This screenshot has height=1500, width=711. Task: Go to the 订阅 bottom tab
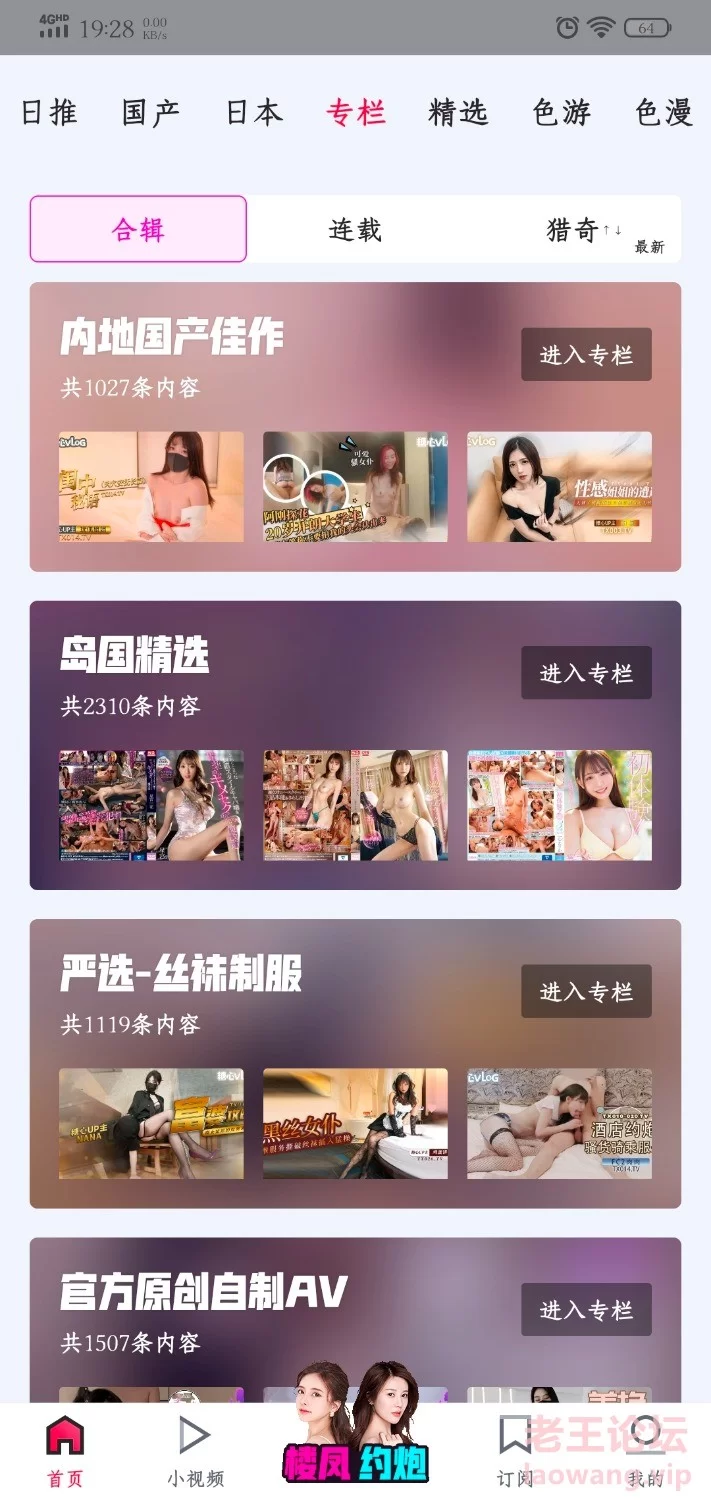[517, 1451]
